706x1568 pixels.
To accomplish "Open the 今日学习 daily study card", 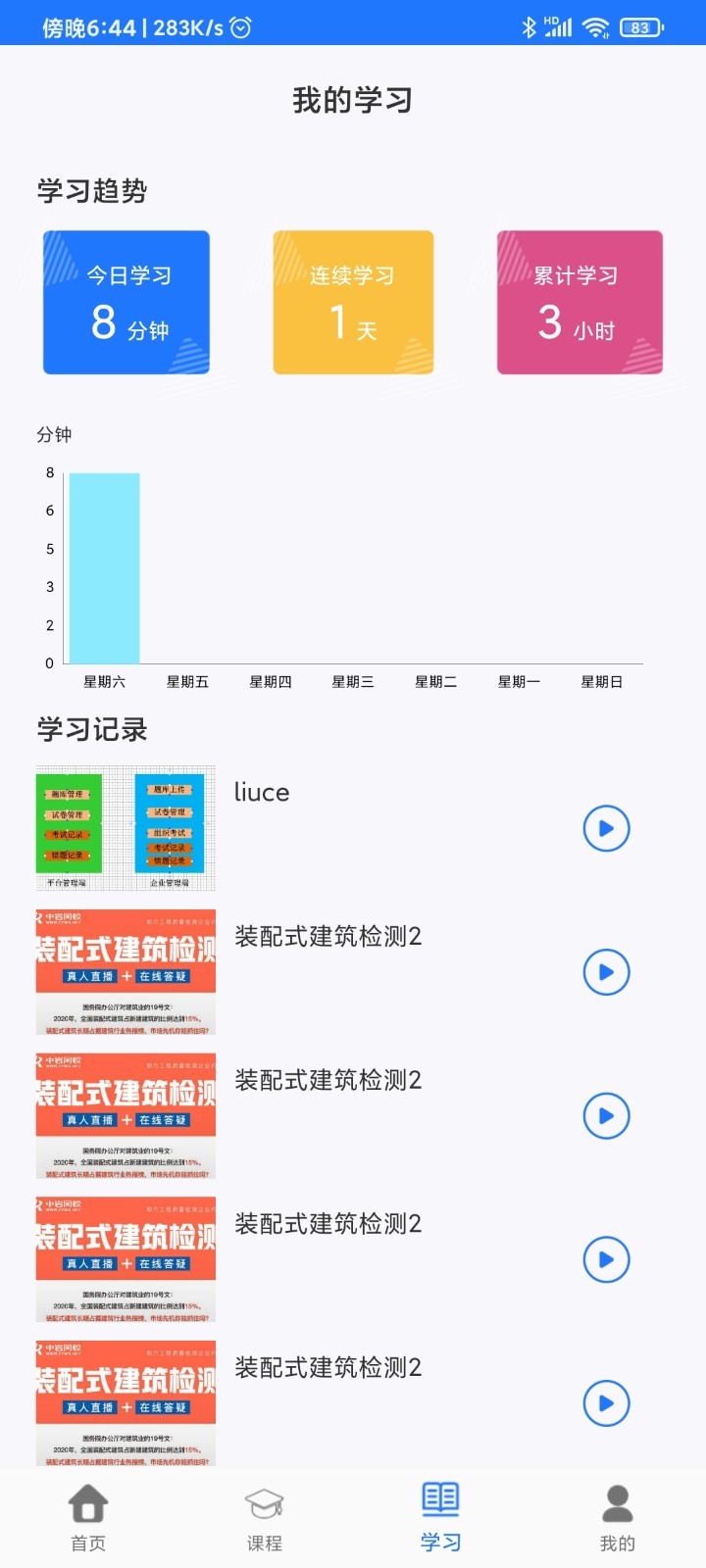I will click(126, 302).
